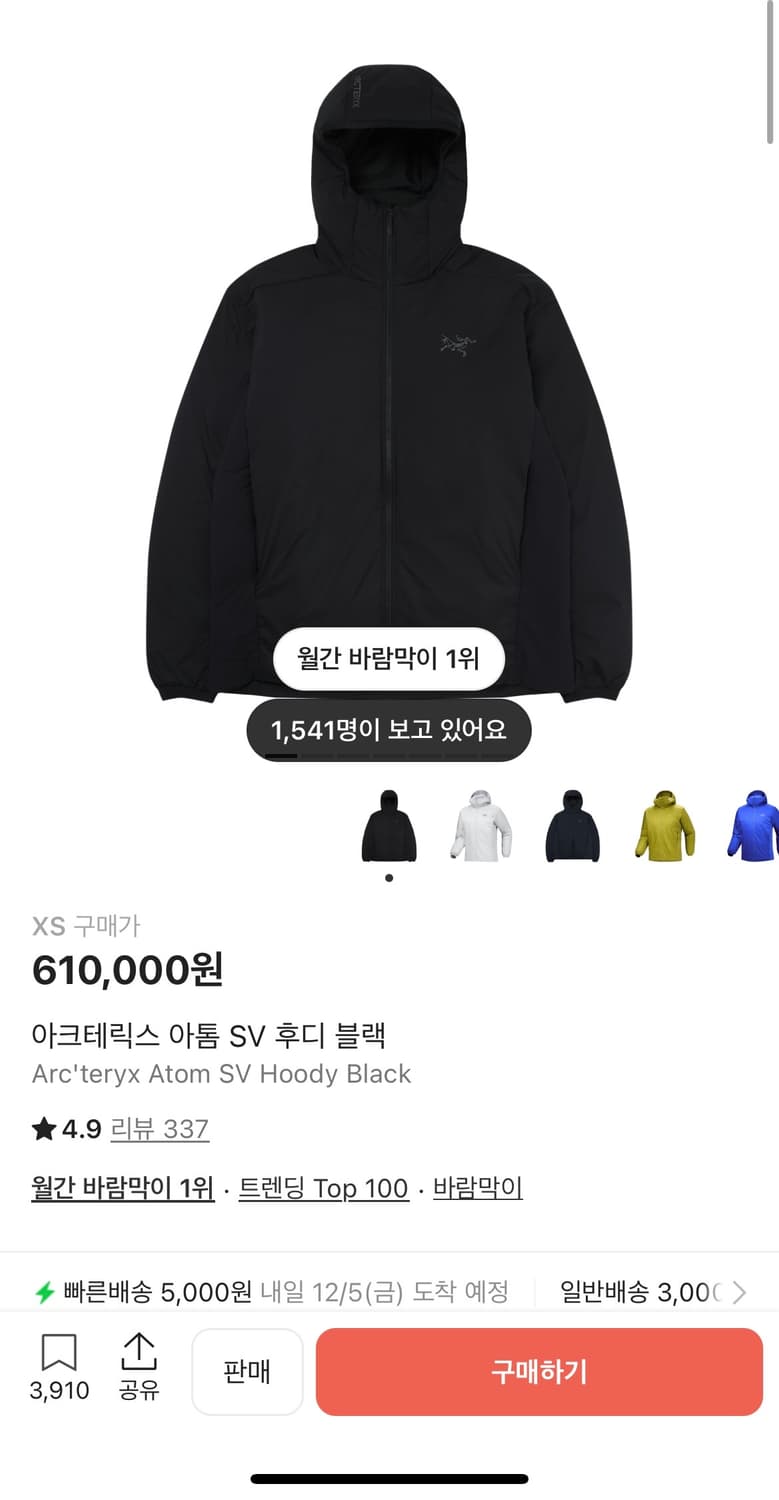Choose the yellow jacket color option

tap(663, 826)
